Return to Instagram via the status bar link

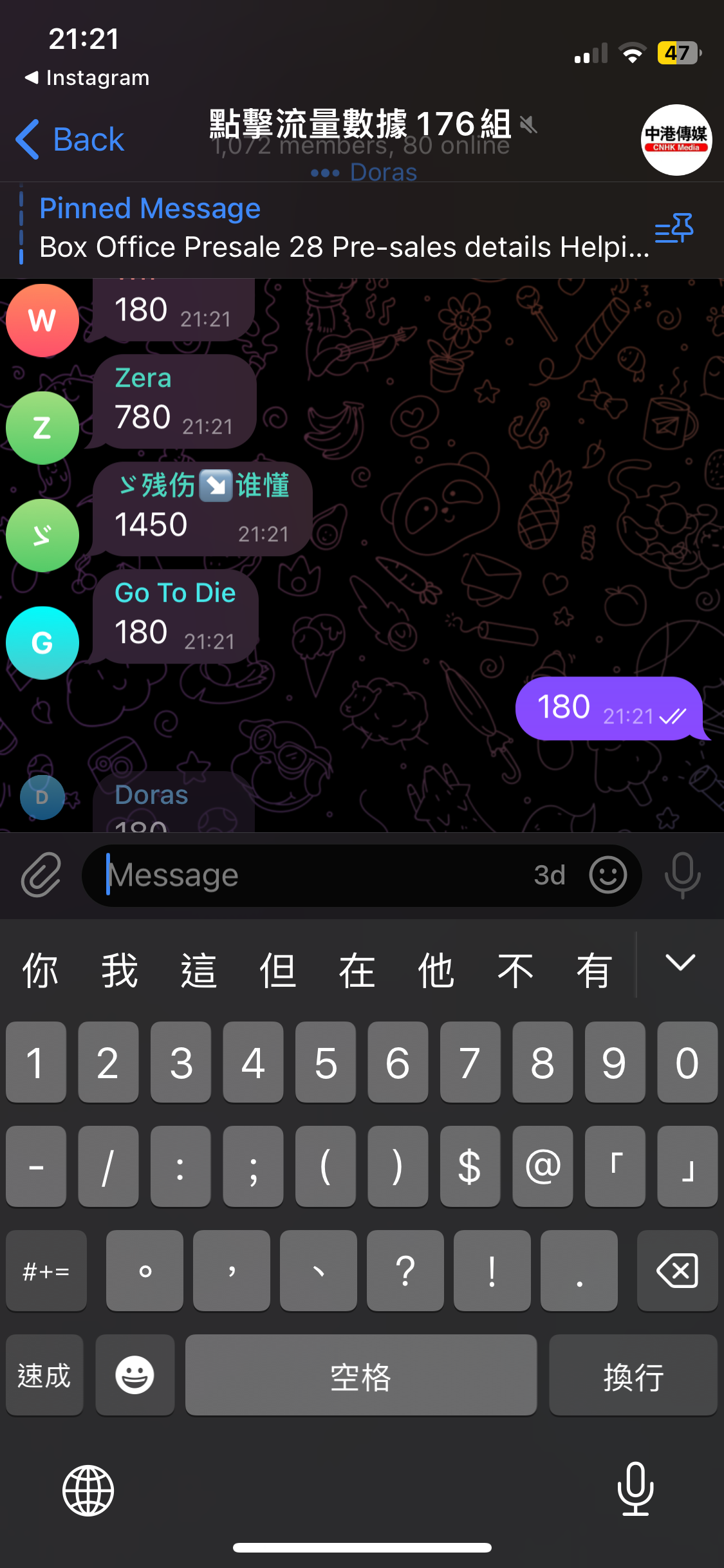click(87, 78)
